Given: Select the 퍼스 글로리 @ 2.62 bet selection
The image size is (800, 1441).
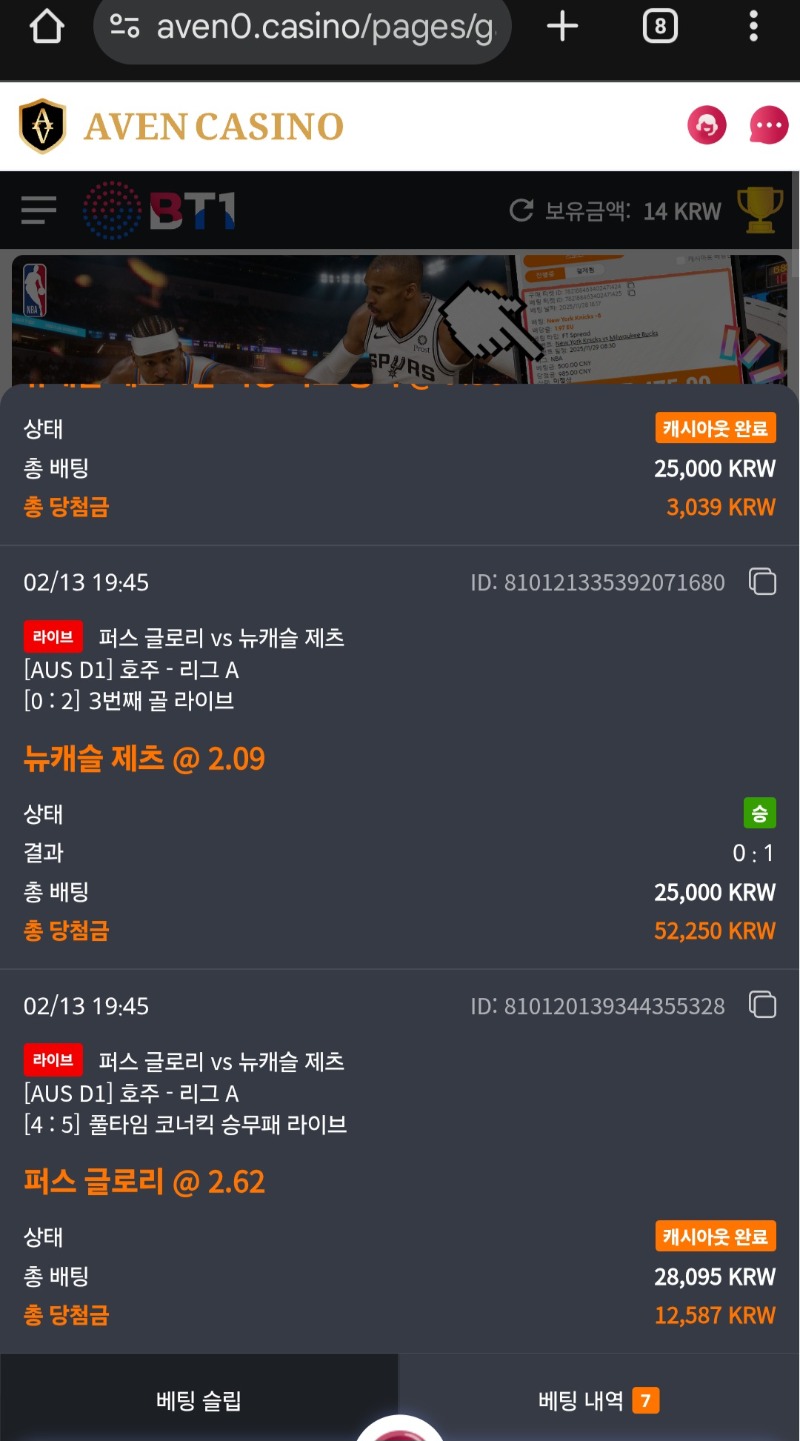Looking at the screenshot, I should tap(143, 1181).
